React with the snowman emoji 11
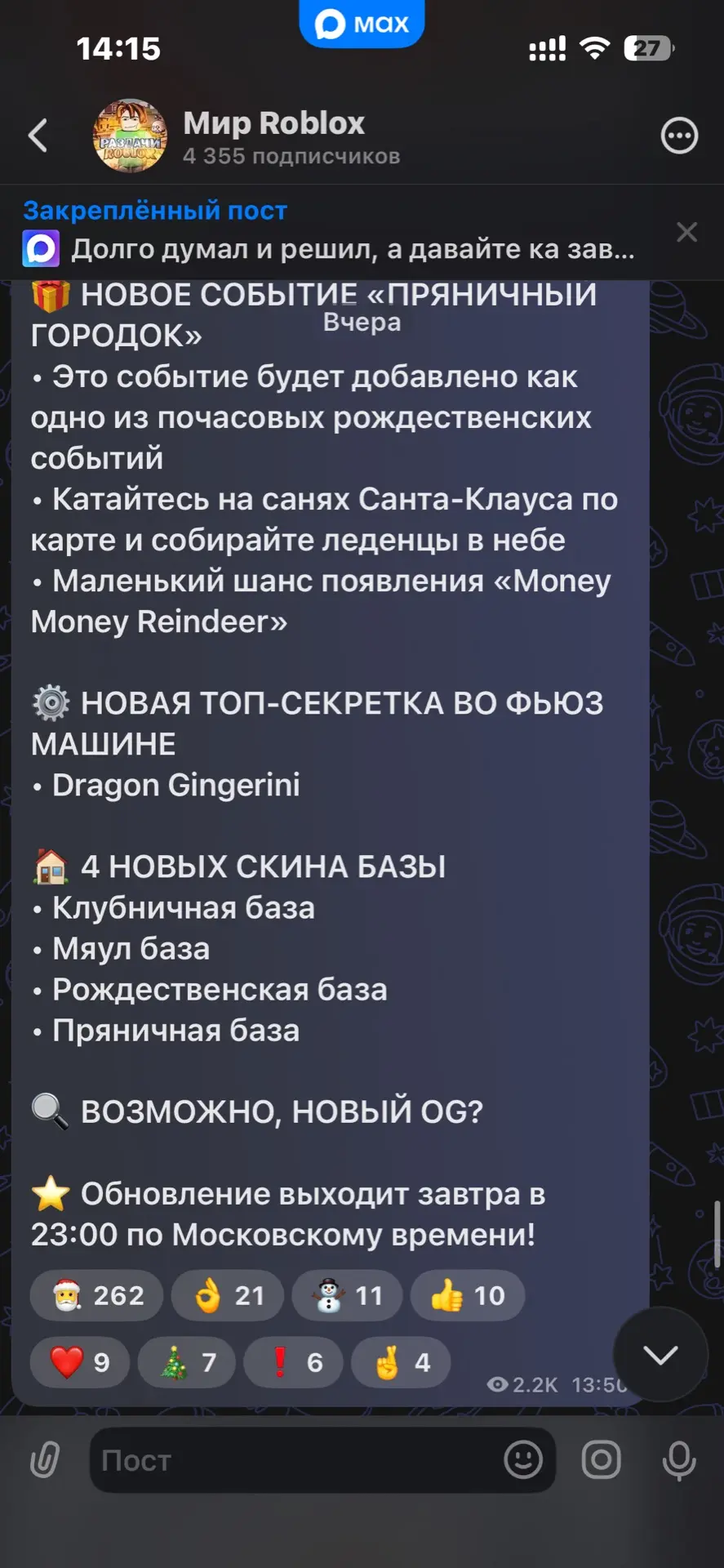Viewport: 724px width, 1568px height. (348, 1296)
